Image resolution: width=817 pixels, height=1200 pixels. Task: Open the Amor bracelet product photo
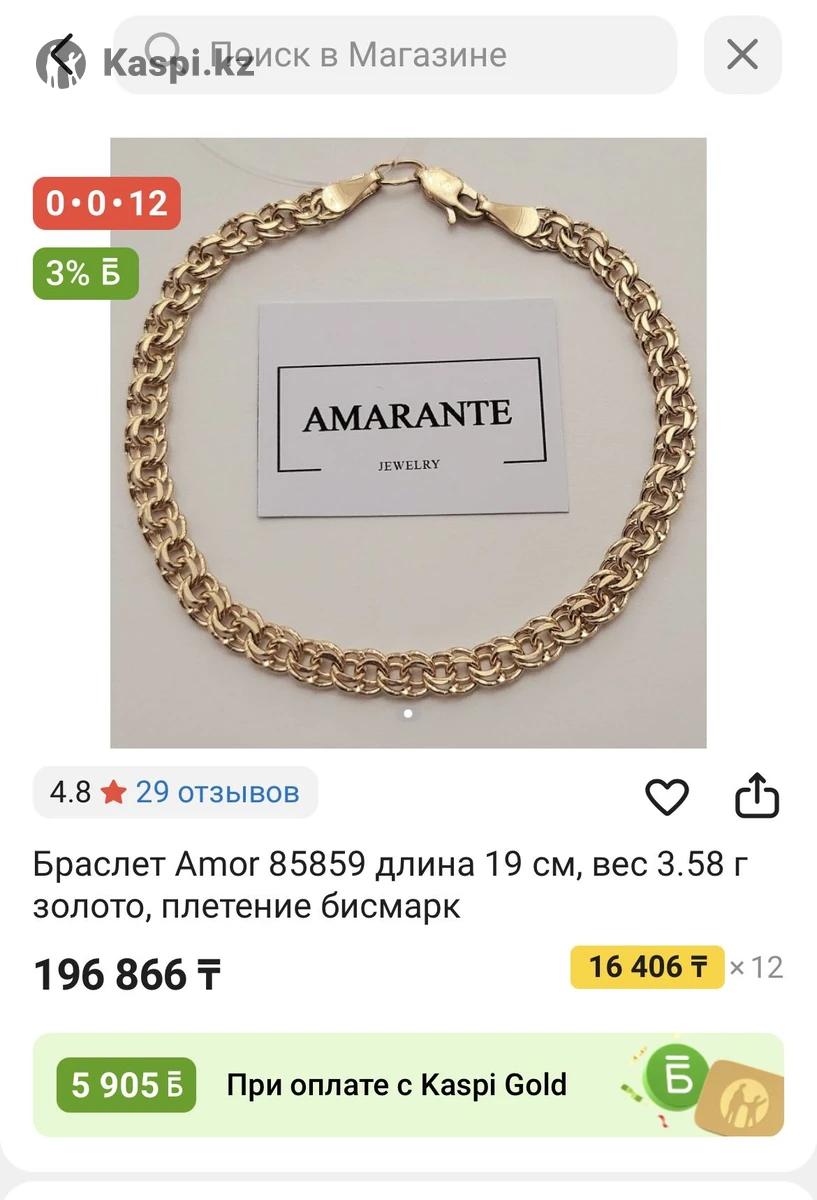[x=408, y=442]
